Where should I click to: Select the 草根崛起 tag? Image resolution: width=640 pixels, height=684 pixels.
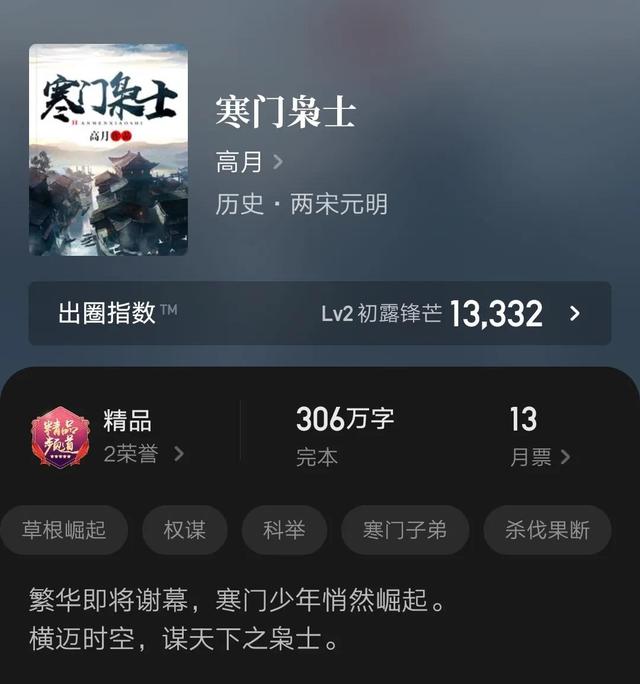click(x=64, y=530)
